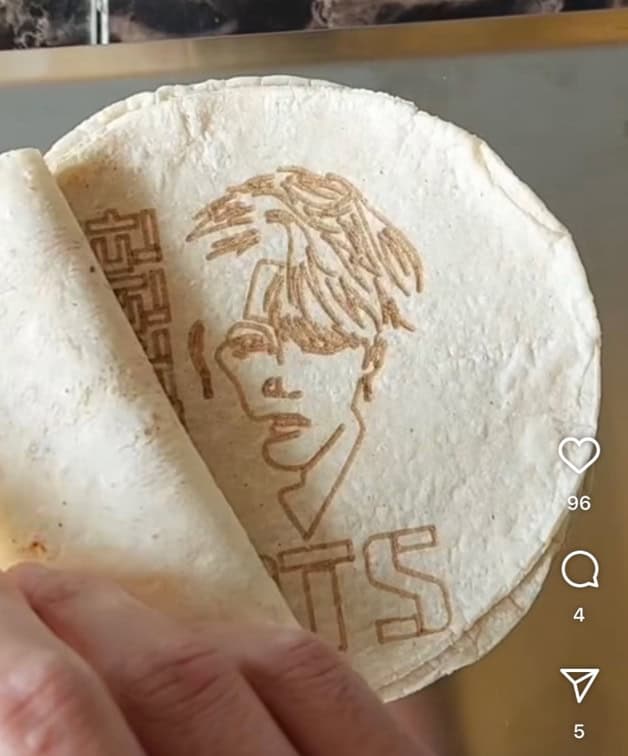Open the comments on this reel
Image resolution: width=628 pixels, height=756 pixels.
[579, 570]
